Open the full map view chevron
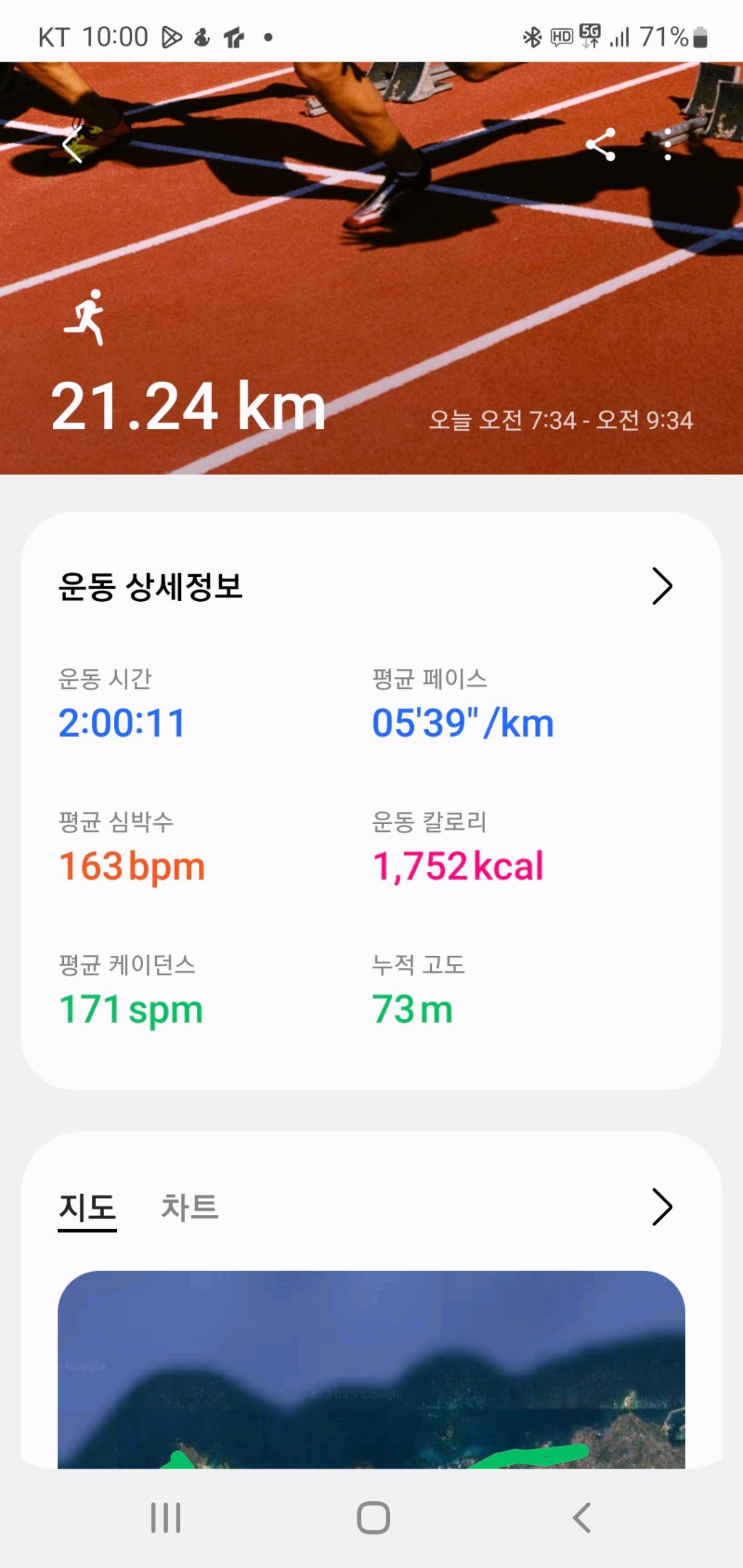 click(x=662, y=1207)
